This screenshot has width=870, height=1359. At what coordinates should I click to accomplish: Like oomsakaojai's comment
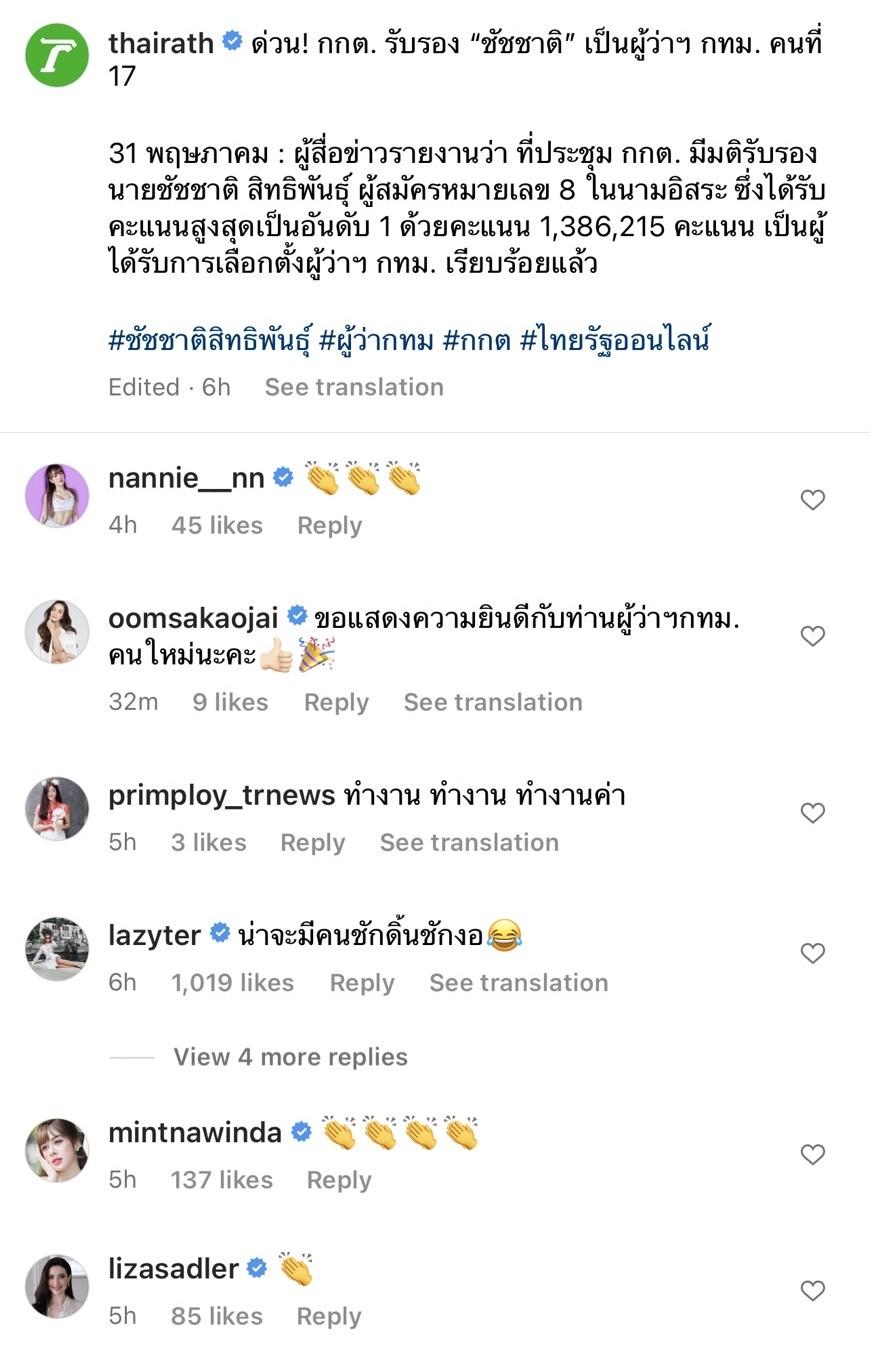[812, 636]
